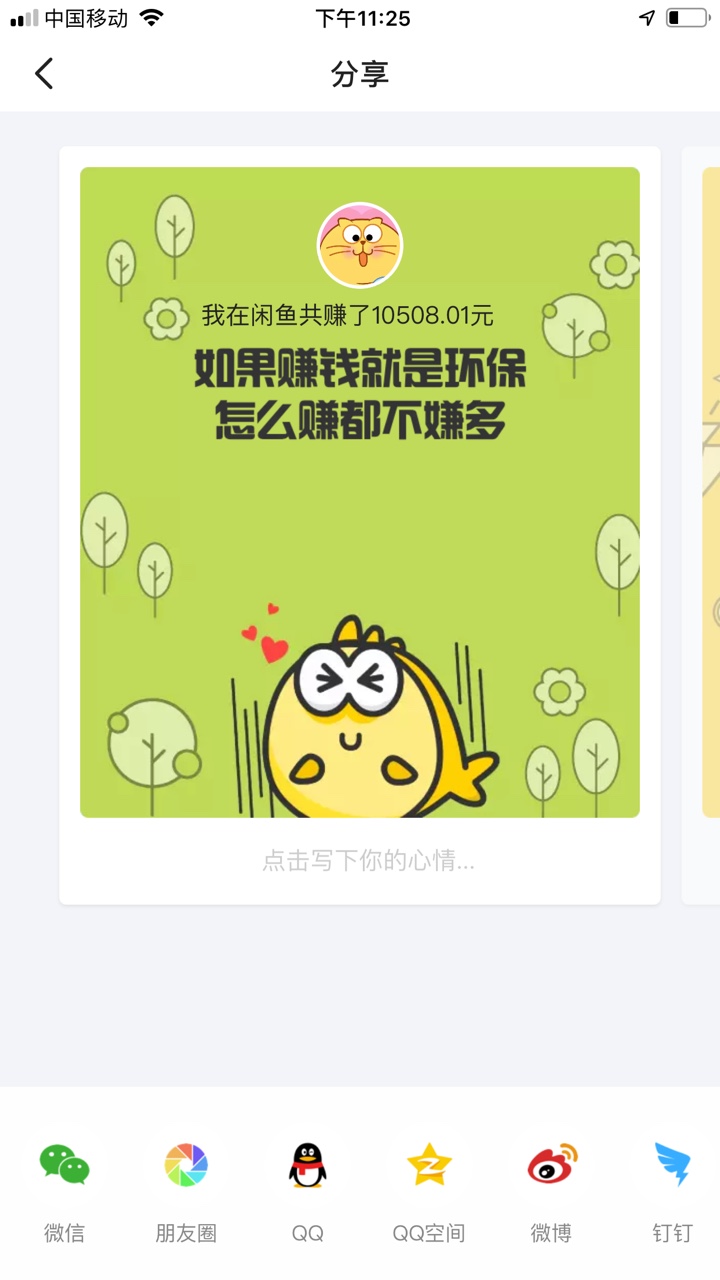This screenshot has height=1280, width=720.
Task: Tap the 点击写下你的心情 text field
Action: (368, 860)
